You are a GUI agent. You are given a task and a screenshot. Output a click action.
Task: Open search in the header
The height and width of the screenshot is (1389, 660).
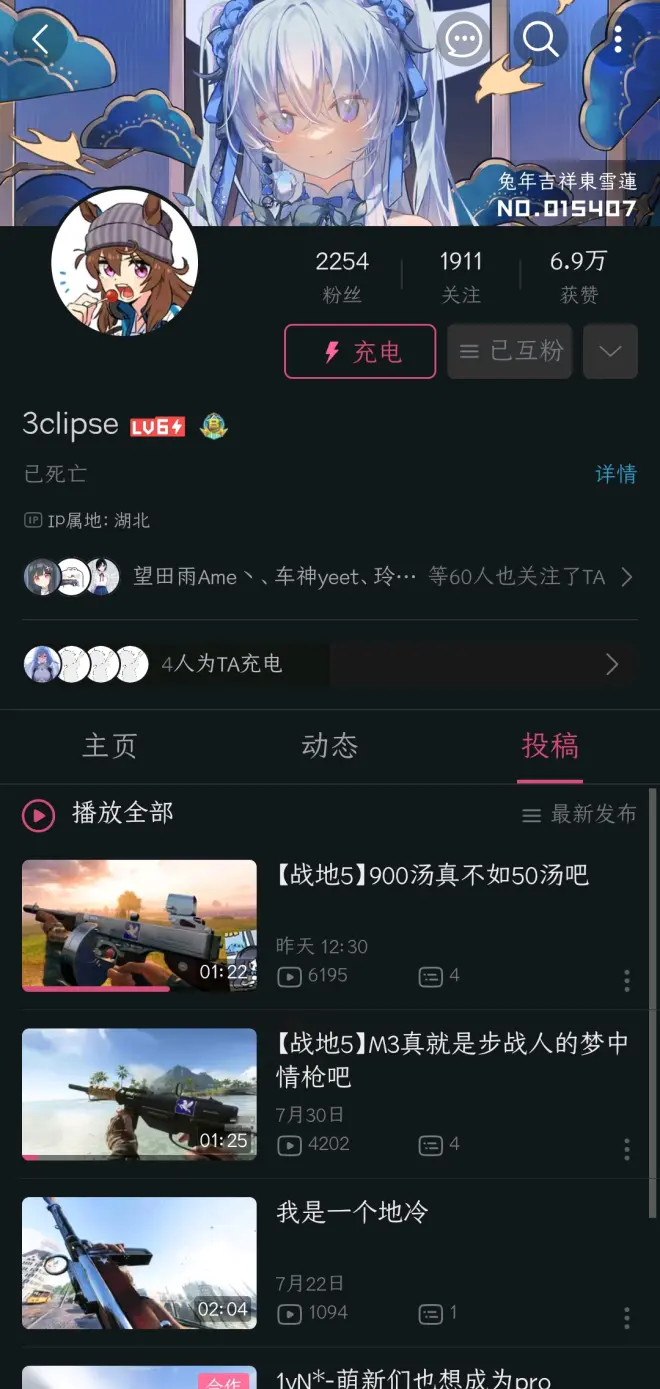click(541, 40)
